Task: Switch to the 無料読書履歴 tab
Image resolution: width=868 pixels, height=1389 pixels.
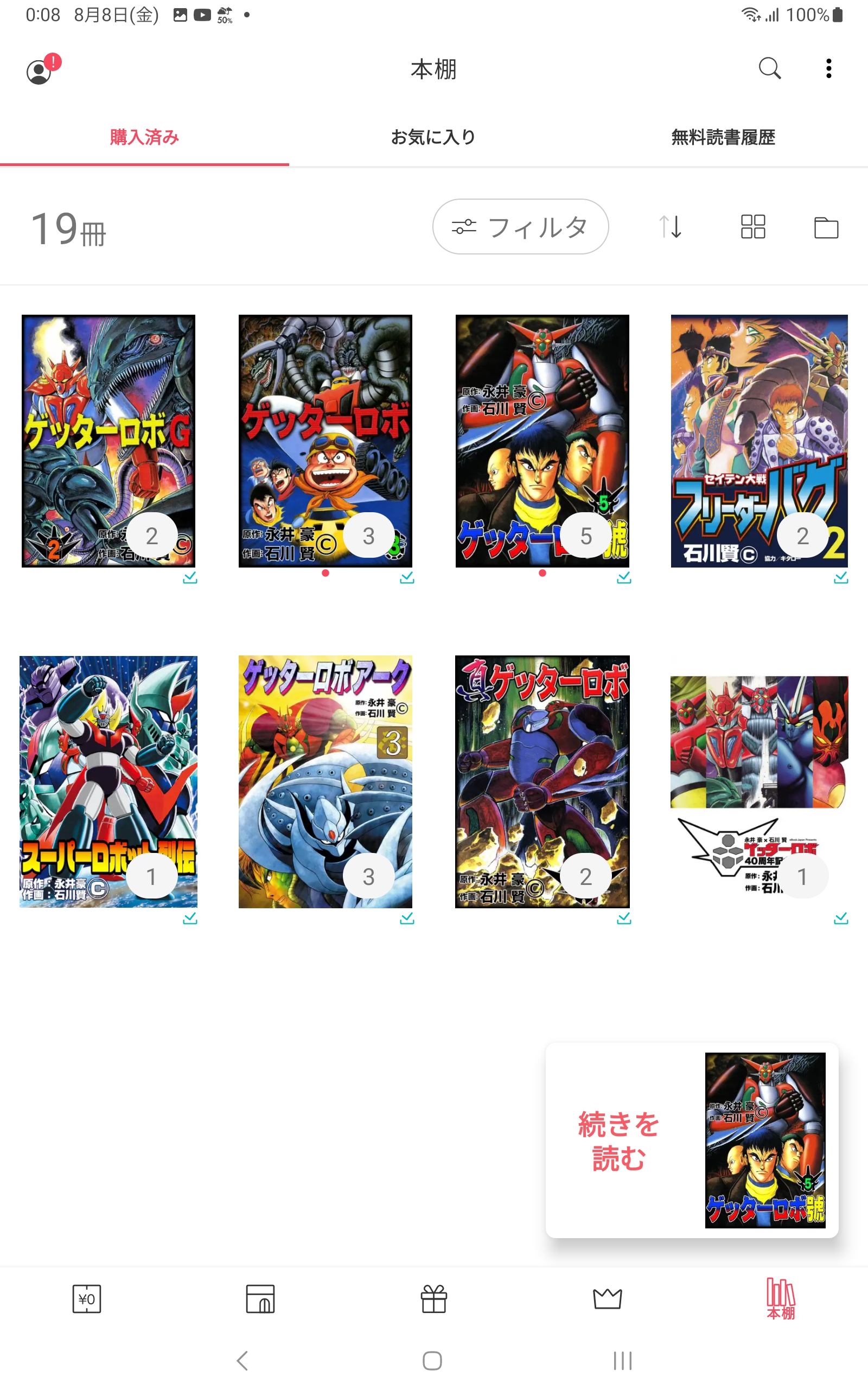Action: pos(723,137)
